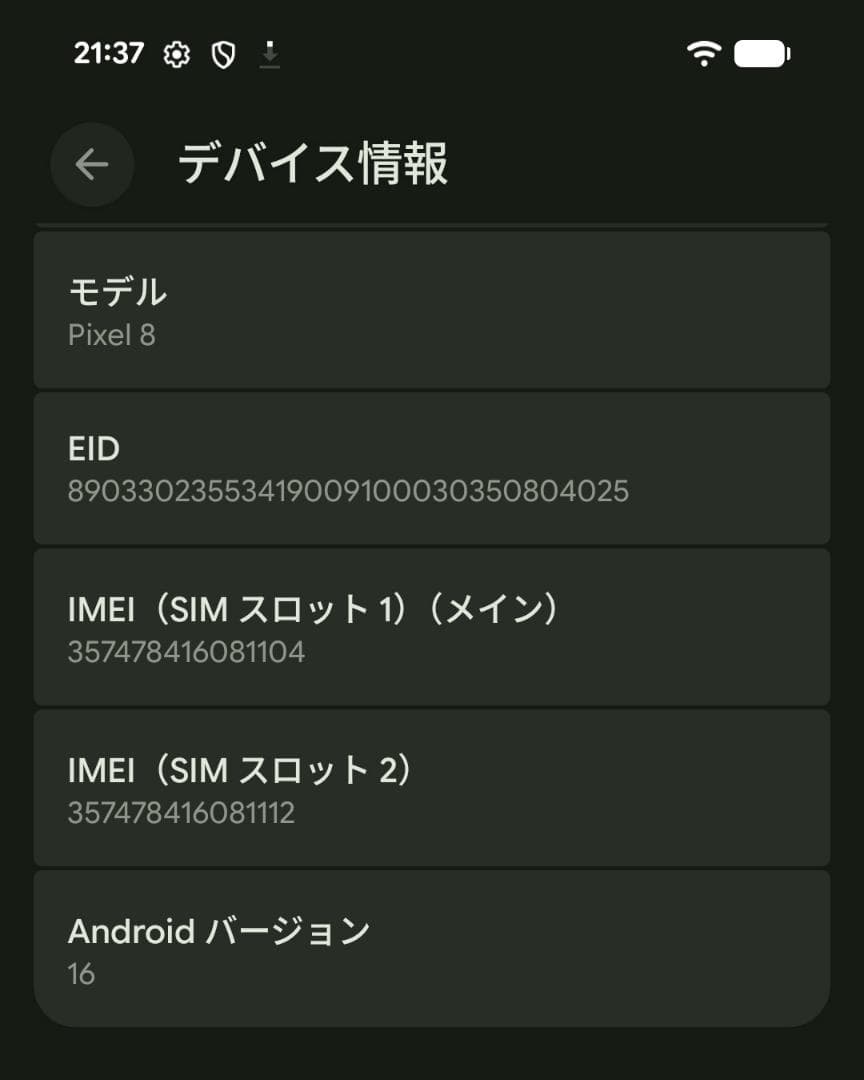Tap the Wi-Fi signal icon
864x1080 pixels.
[x=703, y=55]
